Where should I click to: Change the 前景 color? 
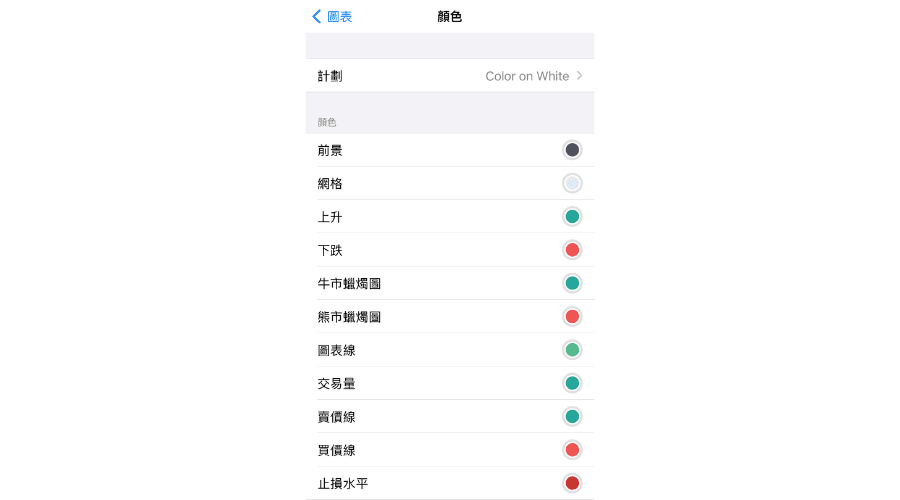click(572, 150)
